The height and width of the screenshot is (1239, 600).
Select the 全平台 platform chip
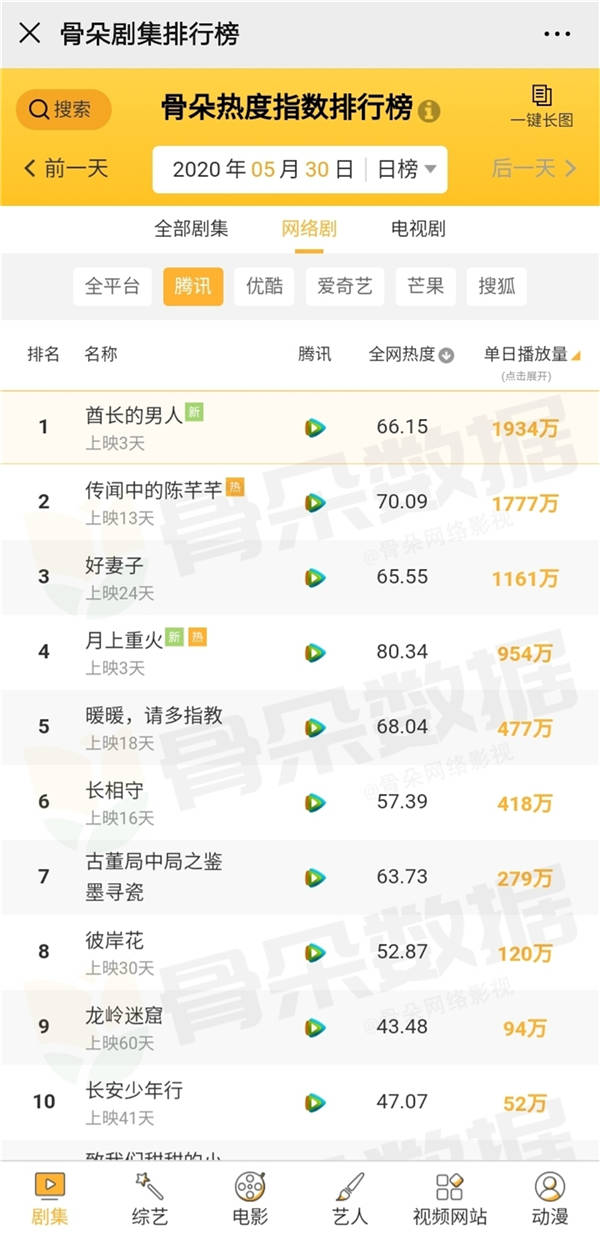(x=112, y=286)
